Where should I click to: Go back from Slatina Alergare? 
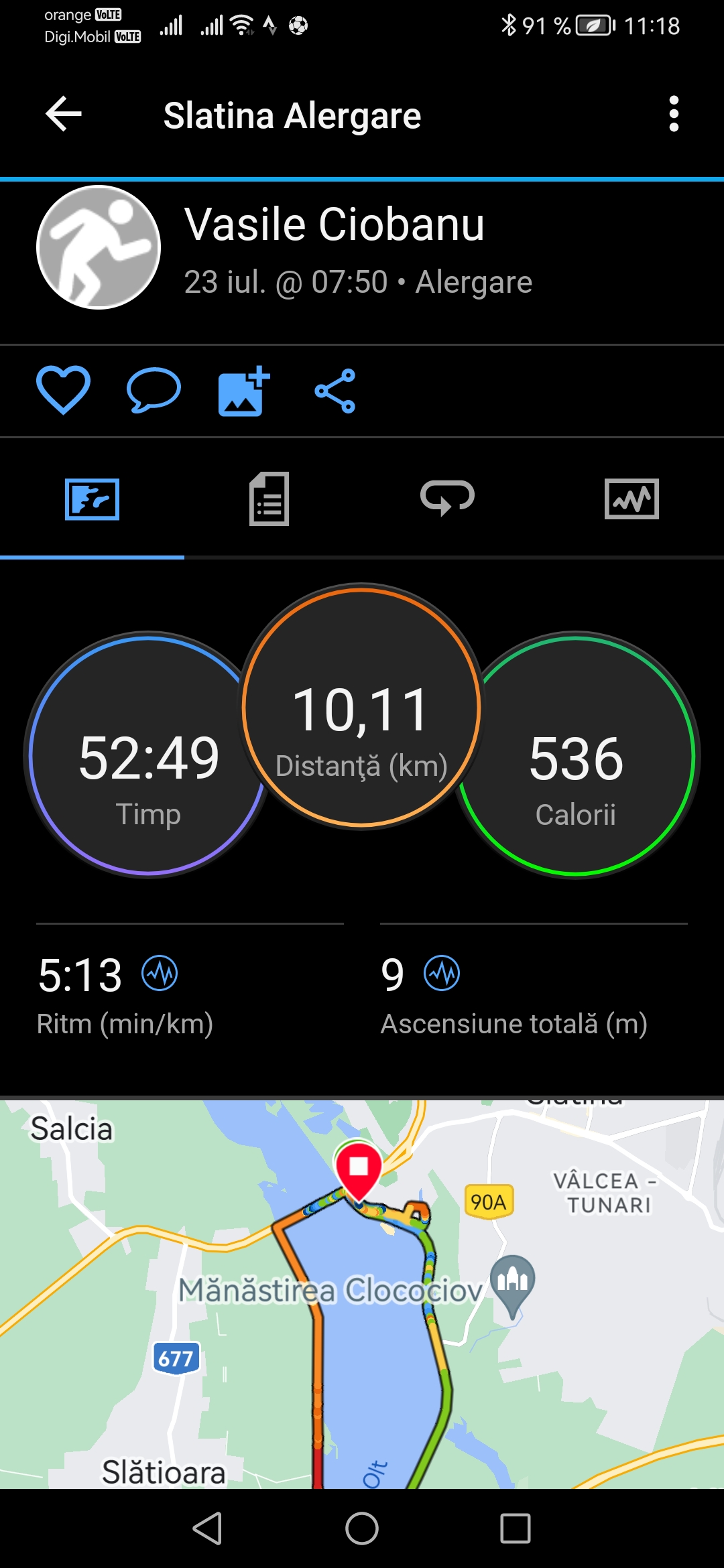coord(64,114)
